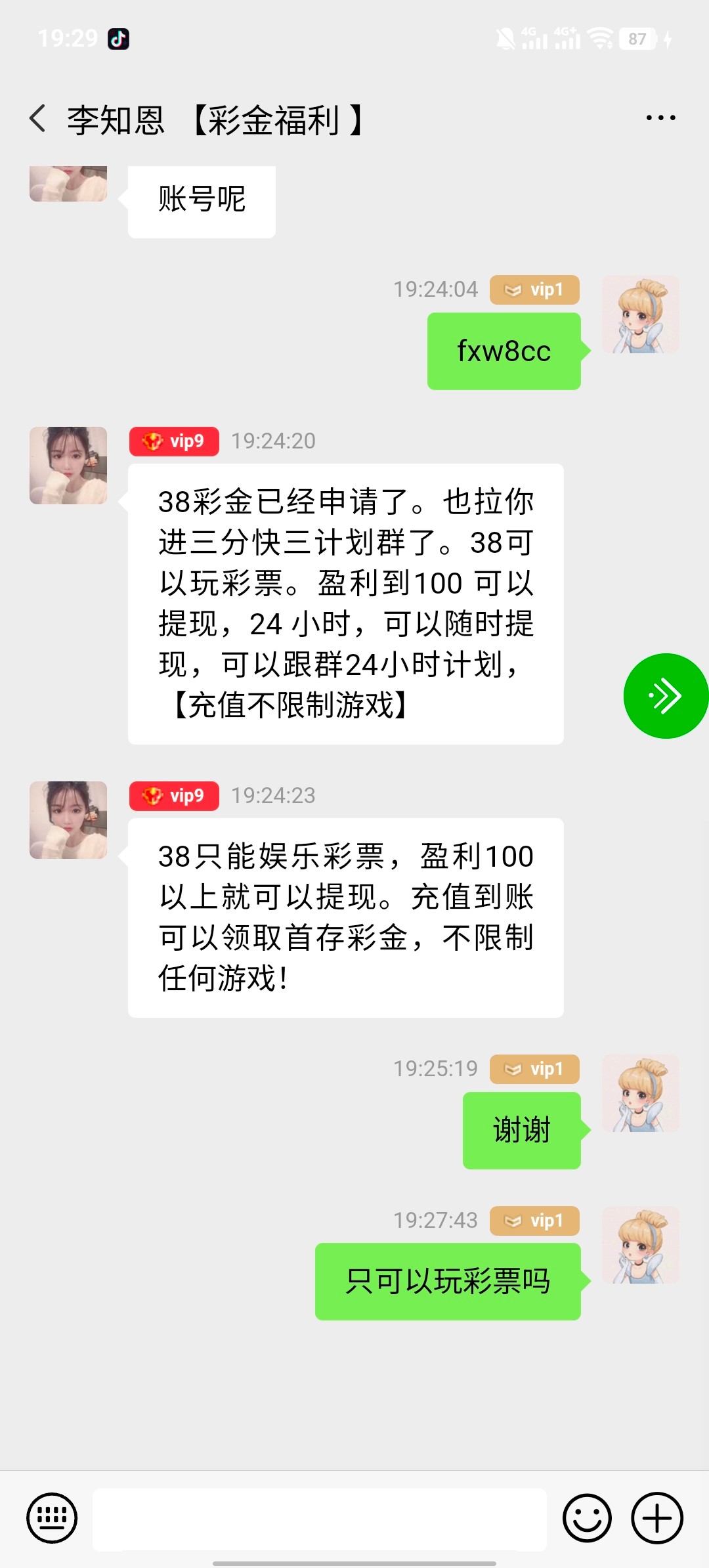Open the plus attachment menu
Image resolution: width=709 pixels, height=1568 pixels.
click(657, 1517)
